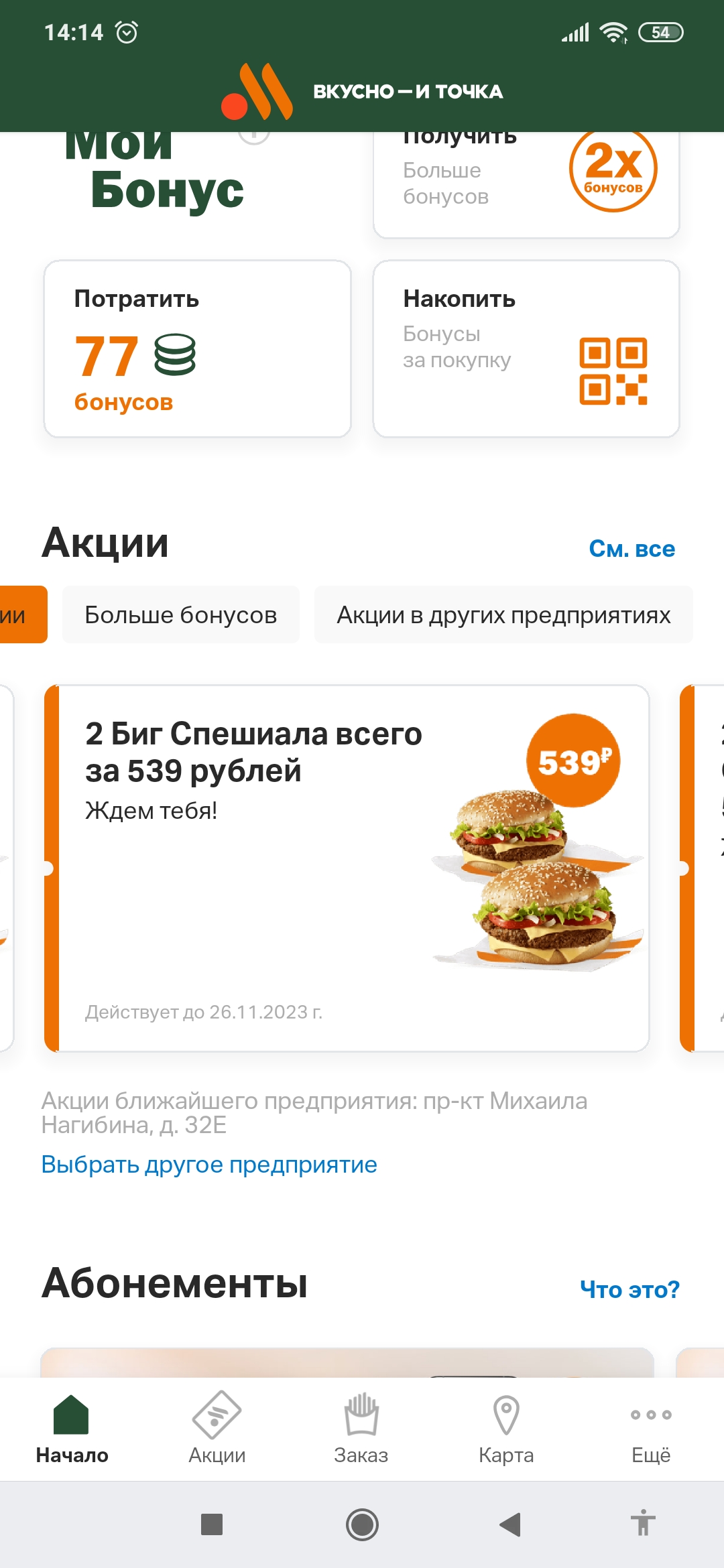The height and width of the screenshot is (1568, 724).
Task: Go back with the system back button
Action: [510, 1524]
